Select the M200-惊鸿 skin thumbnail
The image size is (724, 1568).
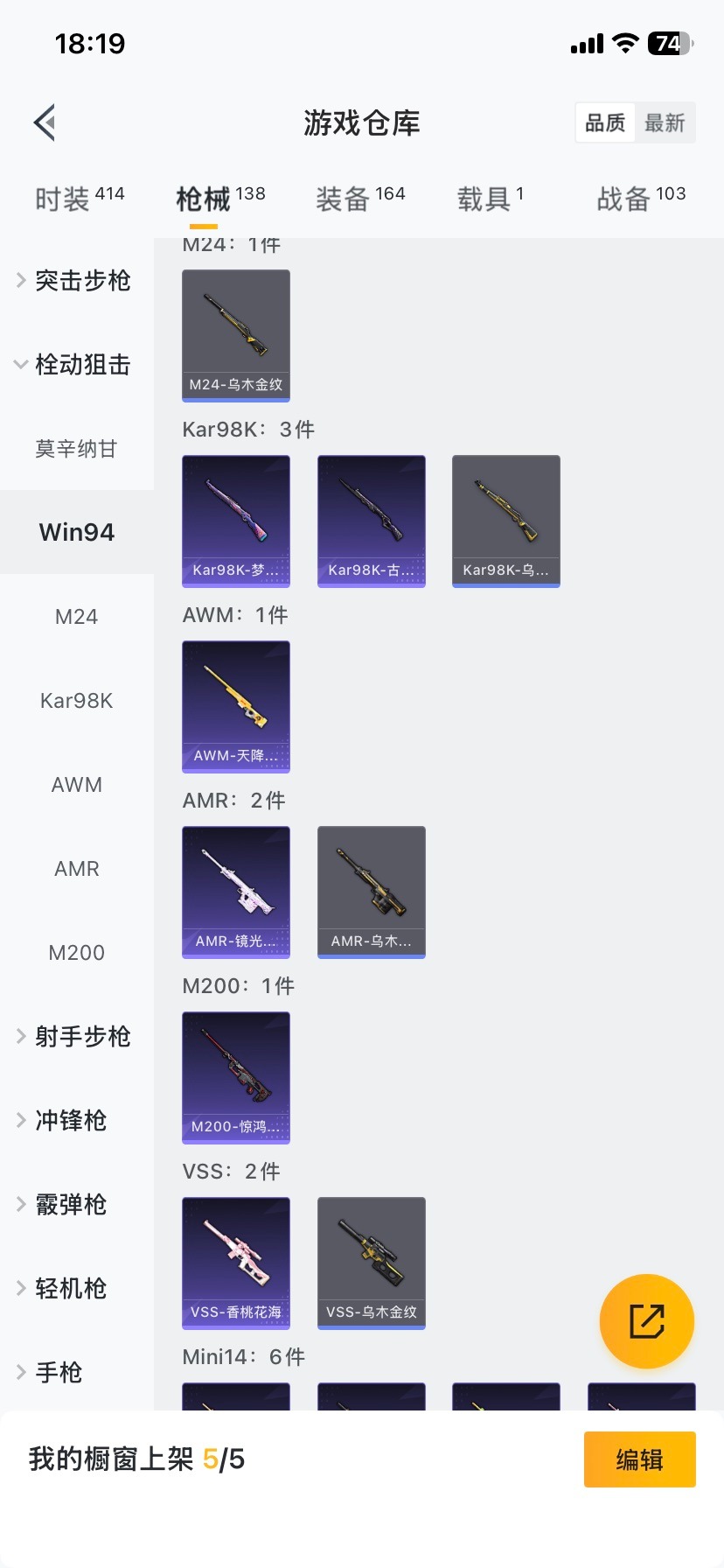point(235,1078)
